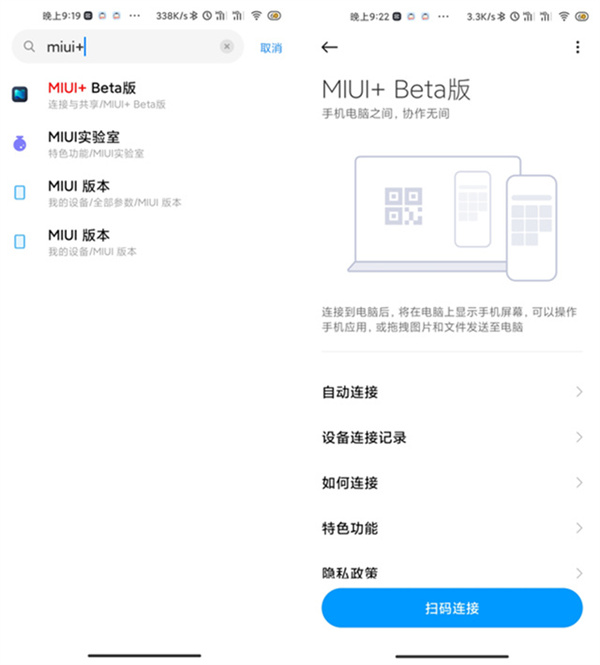Open 特色功能
The width and height of the screenshot is (600, 665).
coord(451,528)
